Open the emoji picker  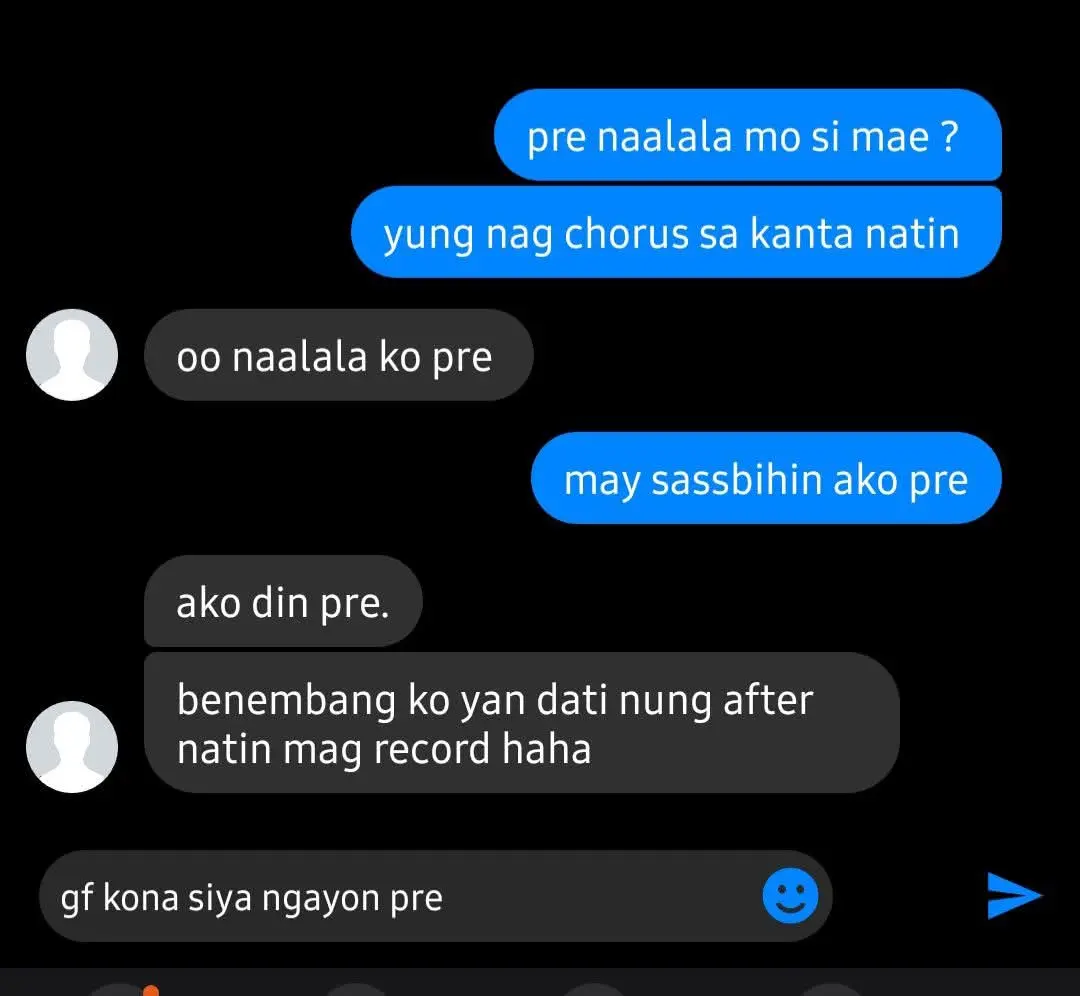[790, 896]
